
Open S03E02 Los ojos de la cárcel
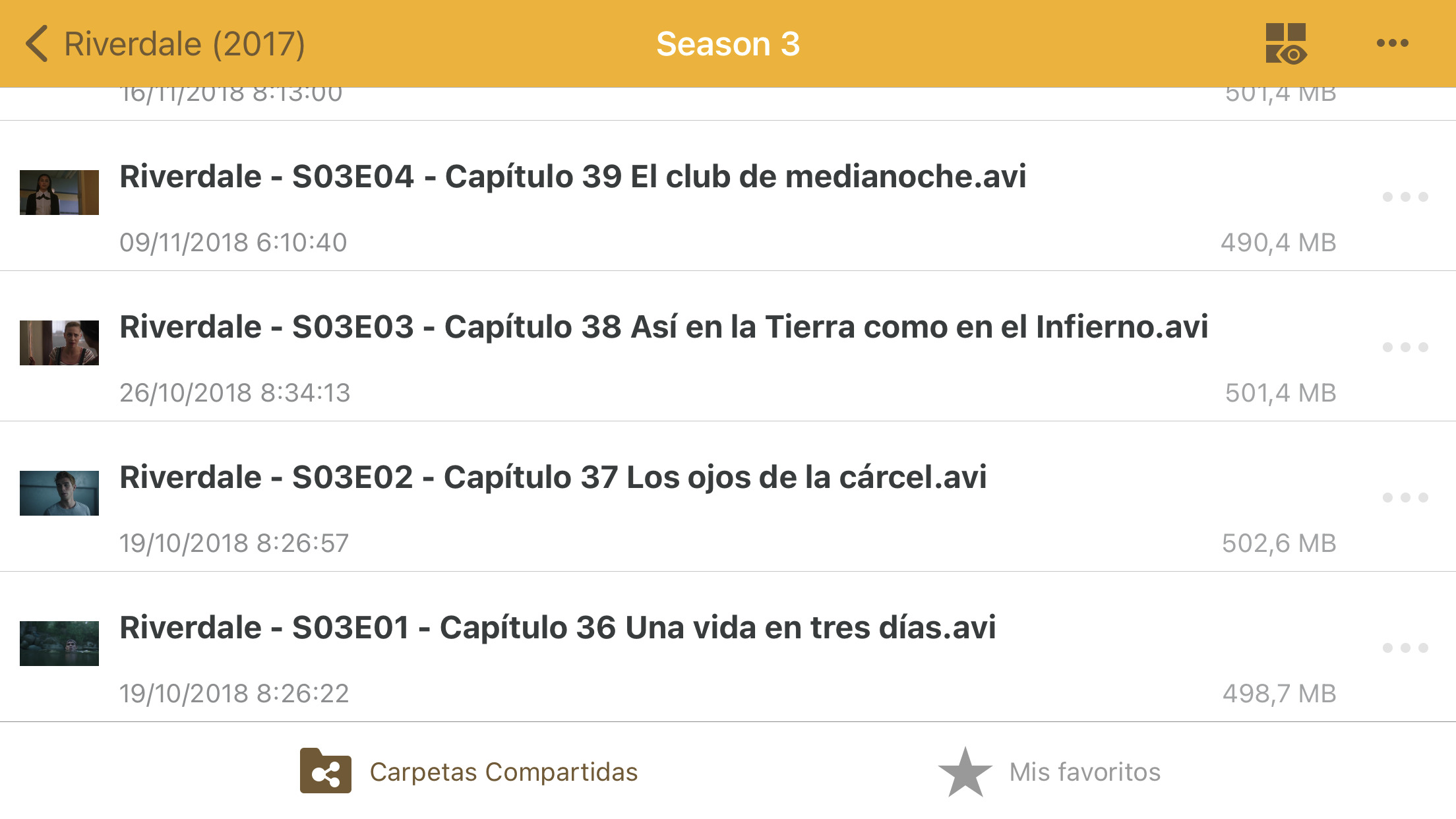coord(553,477)
